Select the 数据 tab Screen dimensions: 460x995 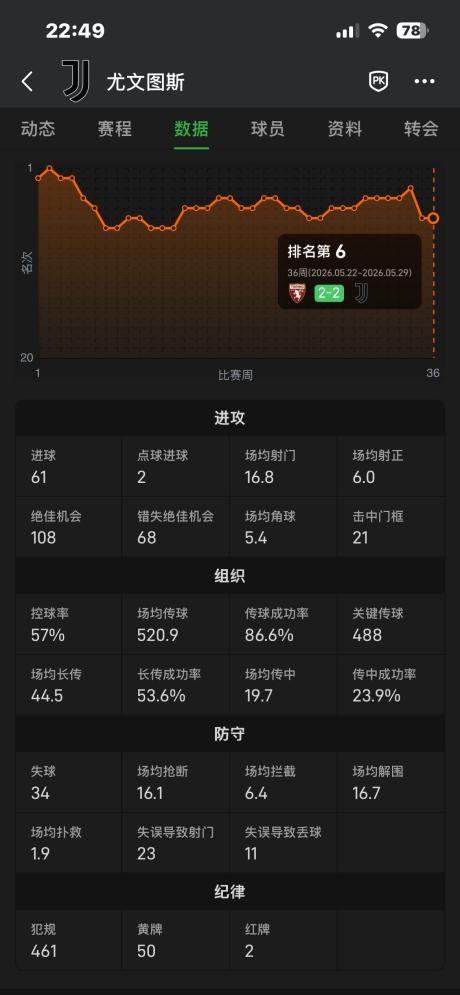pos(192,129)
